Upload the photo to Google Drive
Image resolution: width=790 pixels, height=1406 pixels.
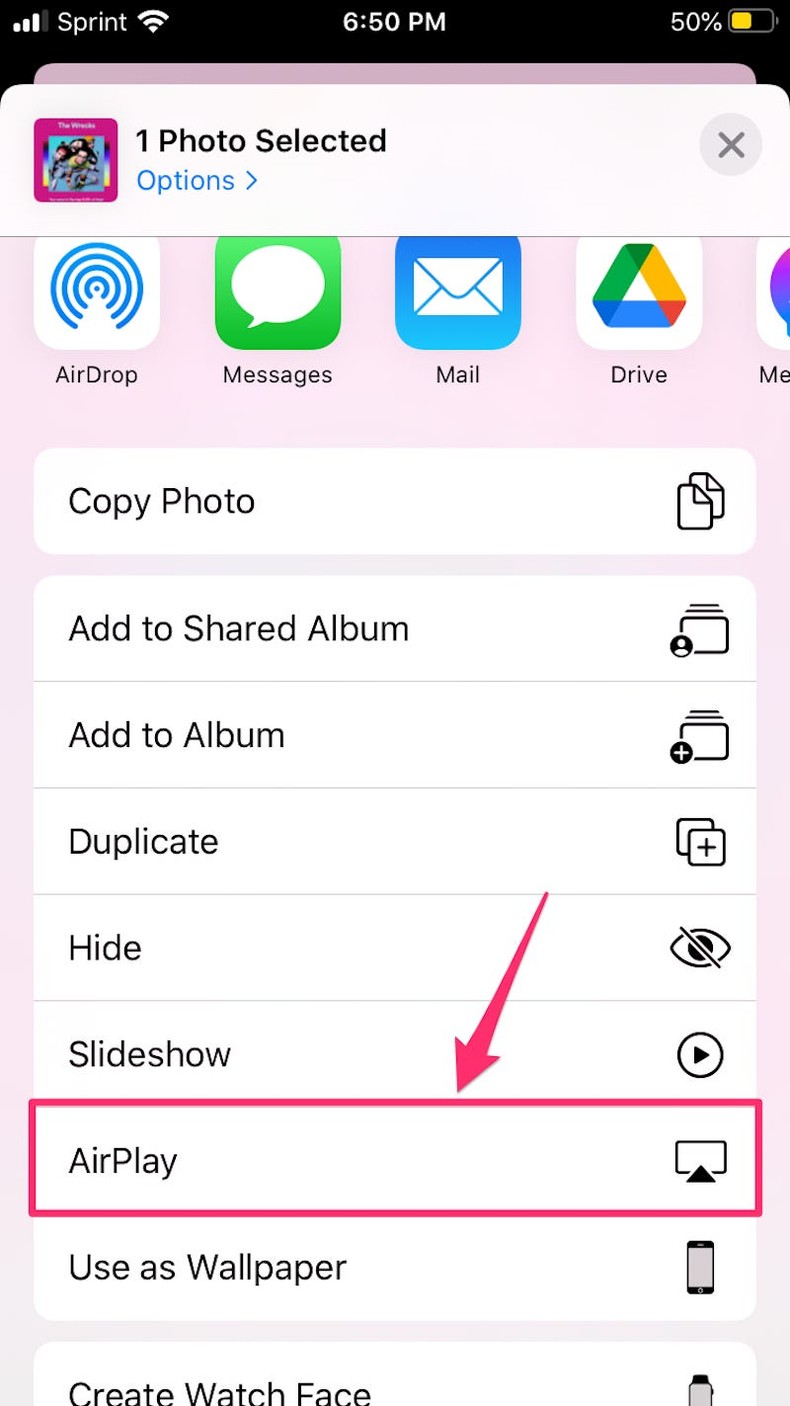638,292
